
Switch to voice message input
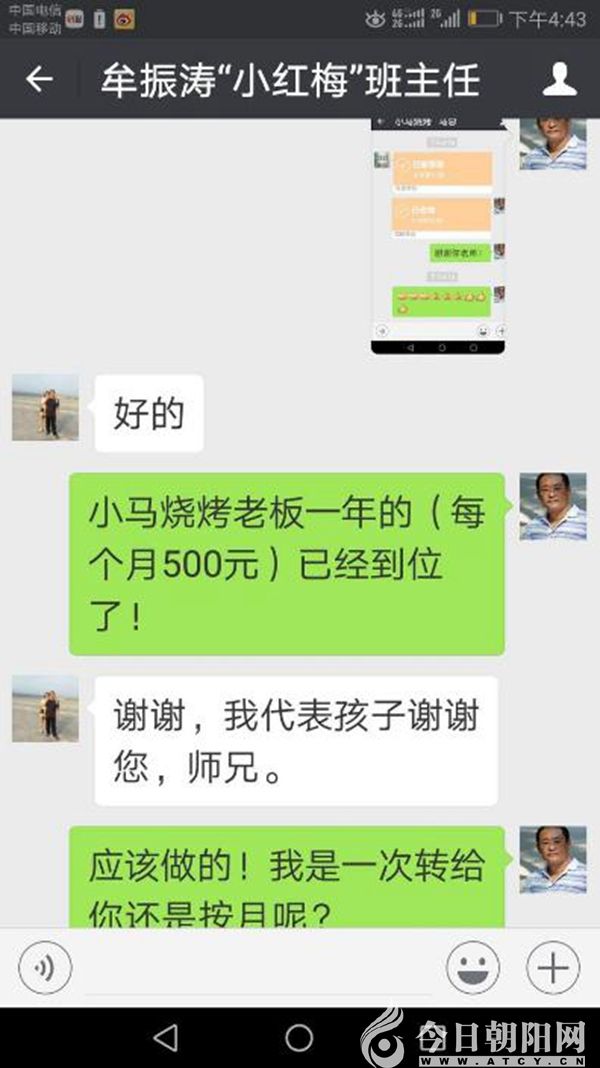(x=44, y=968)
